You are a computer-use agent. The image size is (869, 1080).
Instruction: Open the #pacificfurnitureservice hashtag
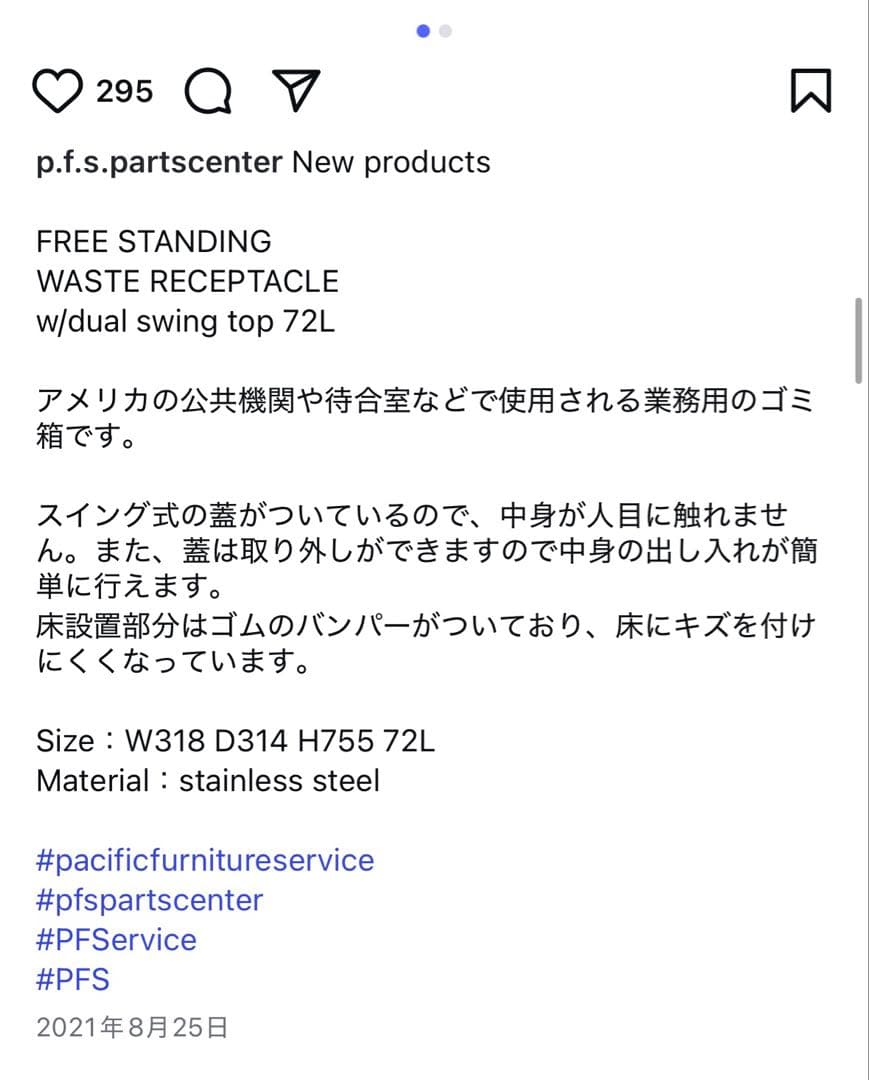tap(204, 860)
